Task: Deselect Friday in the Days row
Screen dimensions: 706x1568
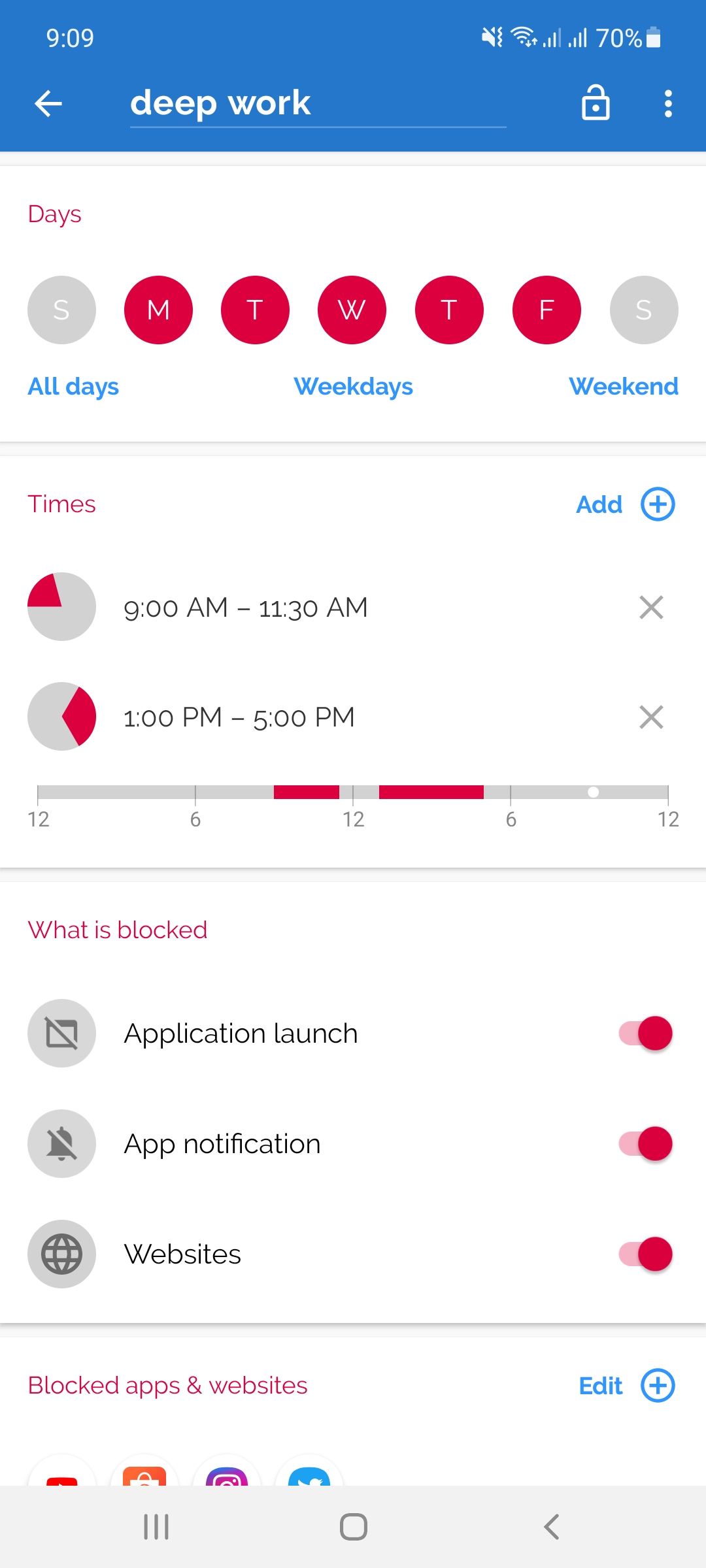Action: pos(546,310)
